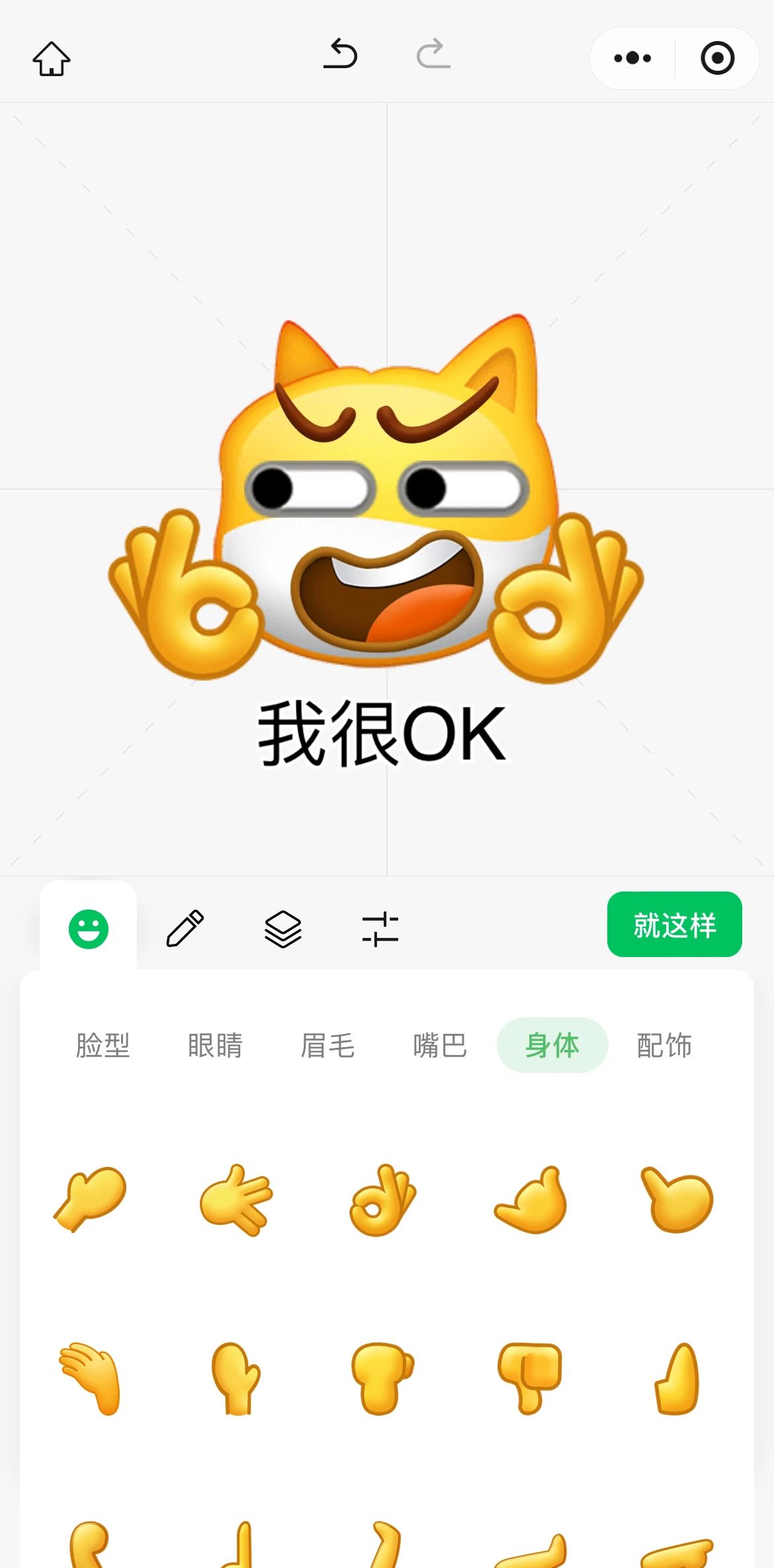Open the layers panel

pos(283,928)
